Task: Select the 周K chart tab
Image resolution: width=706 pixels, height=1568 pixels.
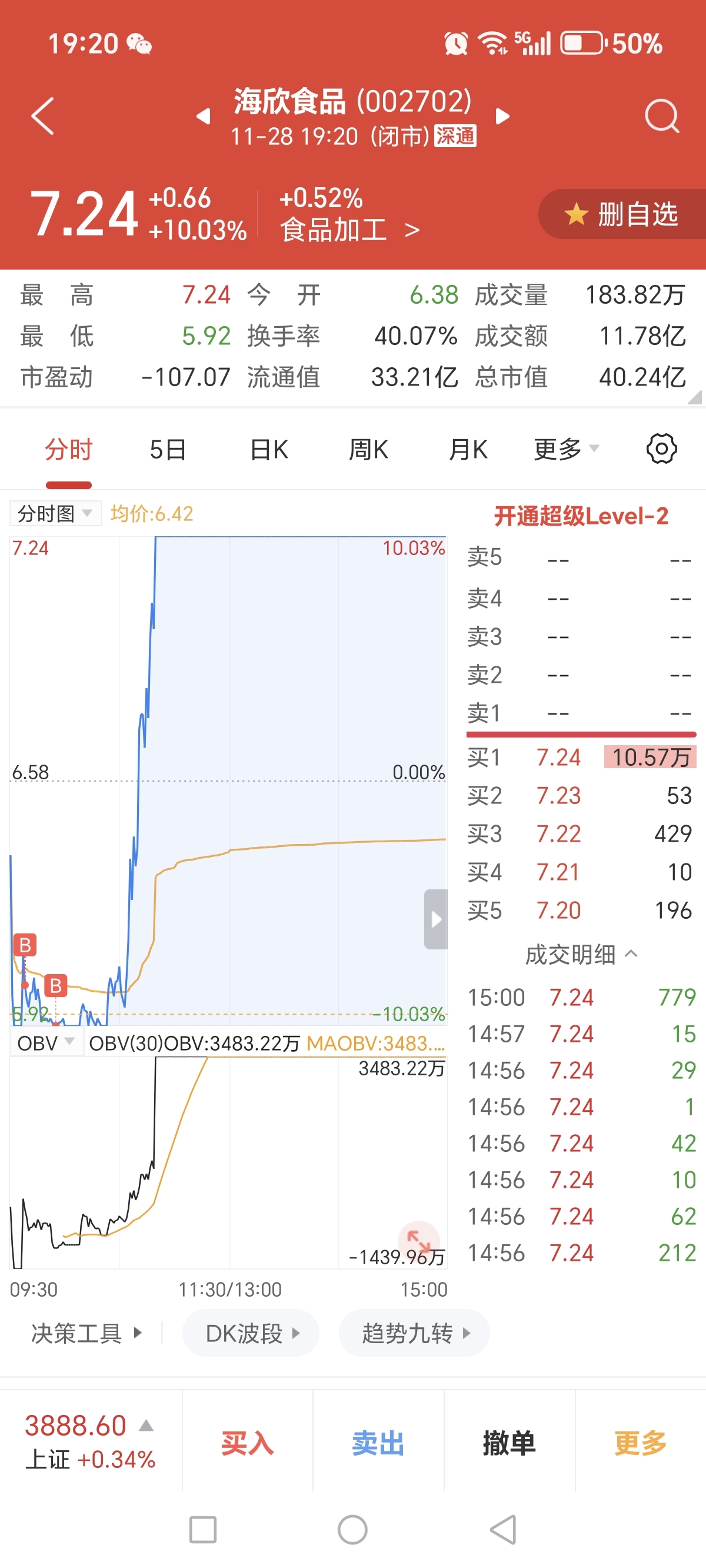Action: click(368, 450)
